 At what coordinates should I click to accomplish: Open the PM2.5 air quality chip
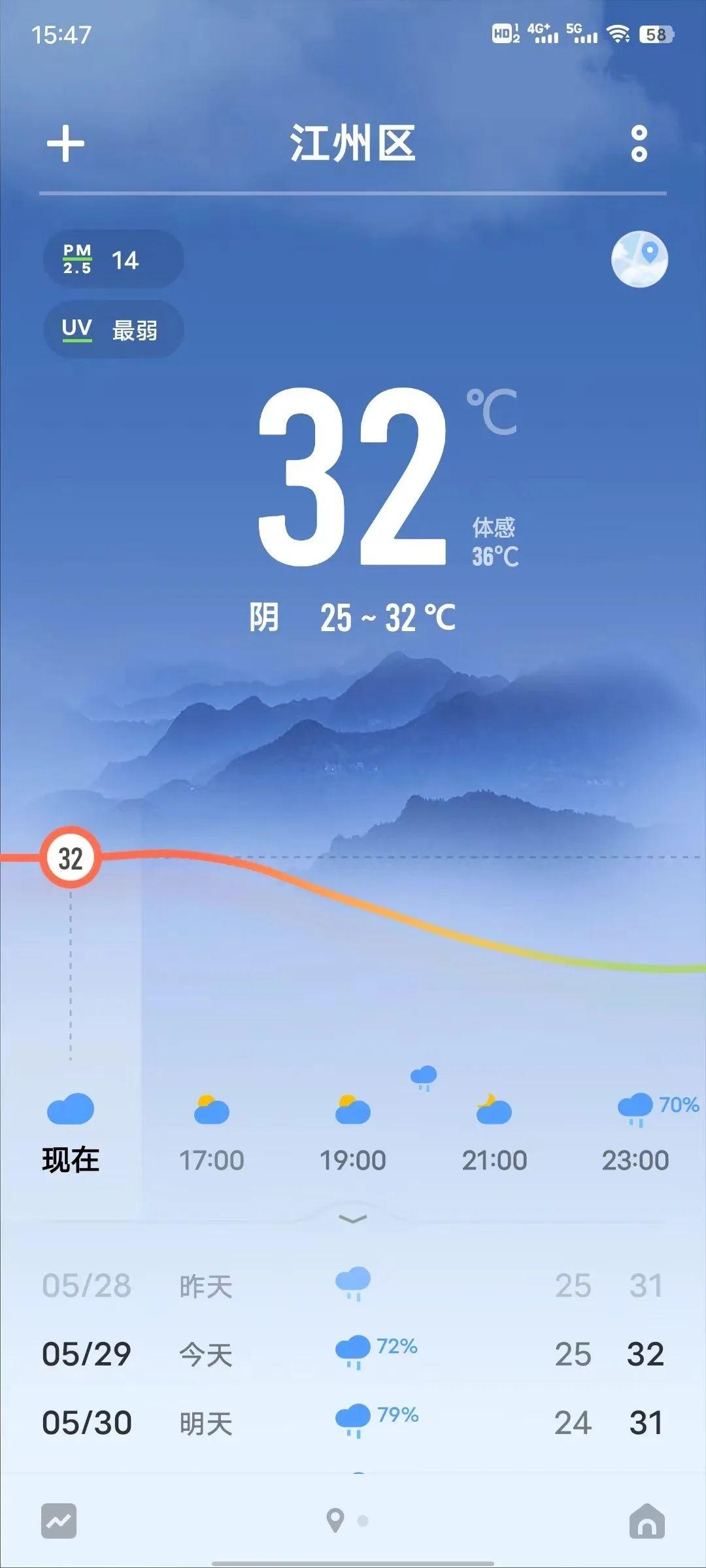[x=113, y=259]
